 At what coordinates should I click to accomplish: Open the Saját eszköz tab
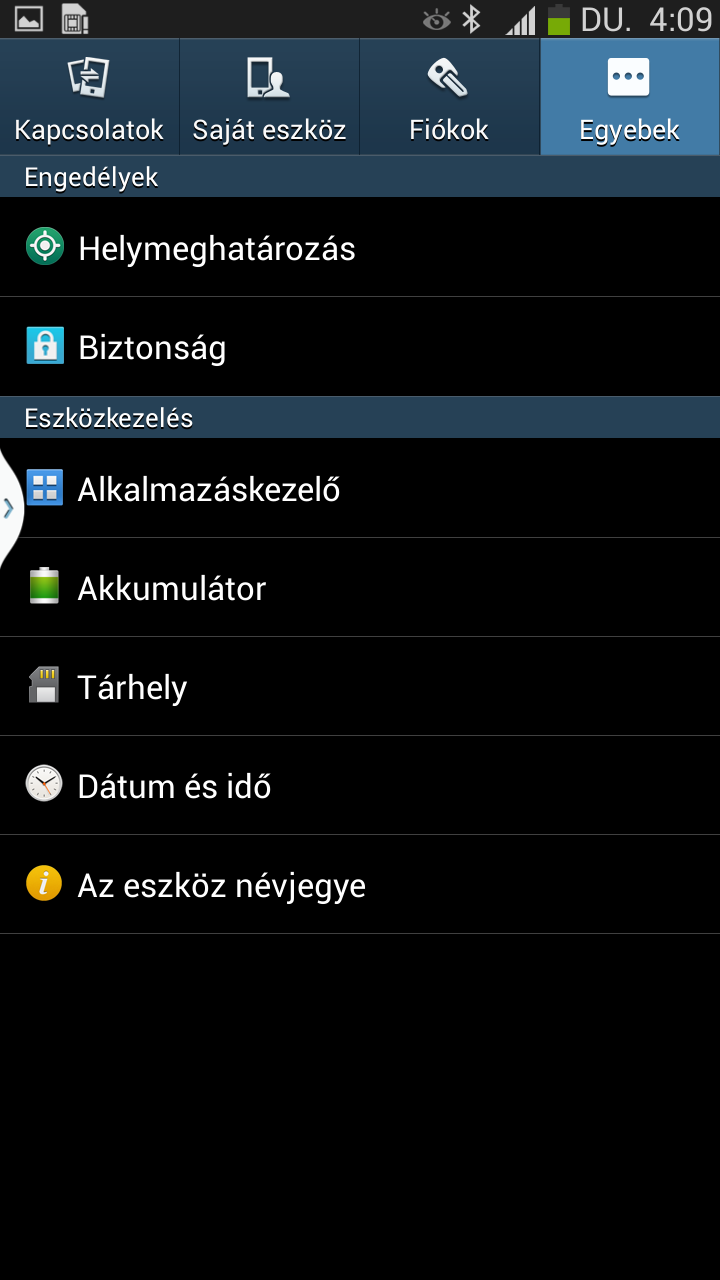[269, 97]
